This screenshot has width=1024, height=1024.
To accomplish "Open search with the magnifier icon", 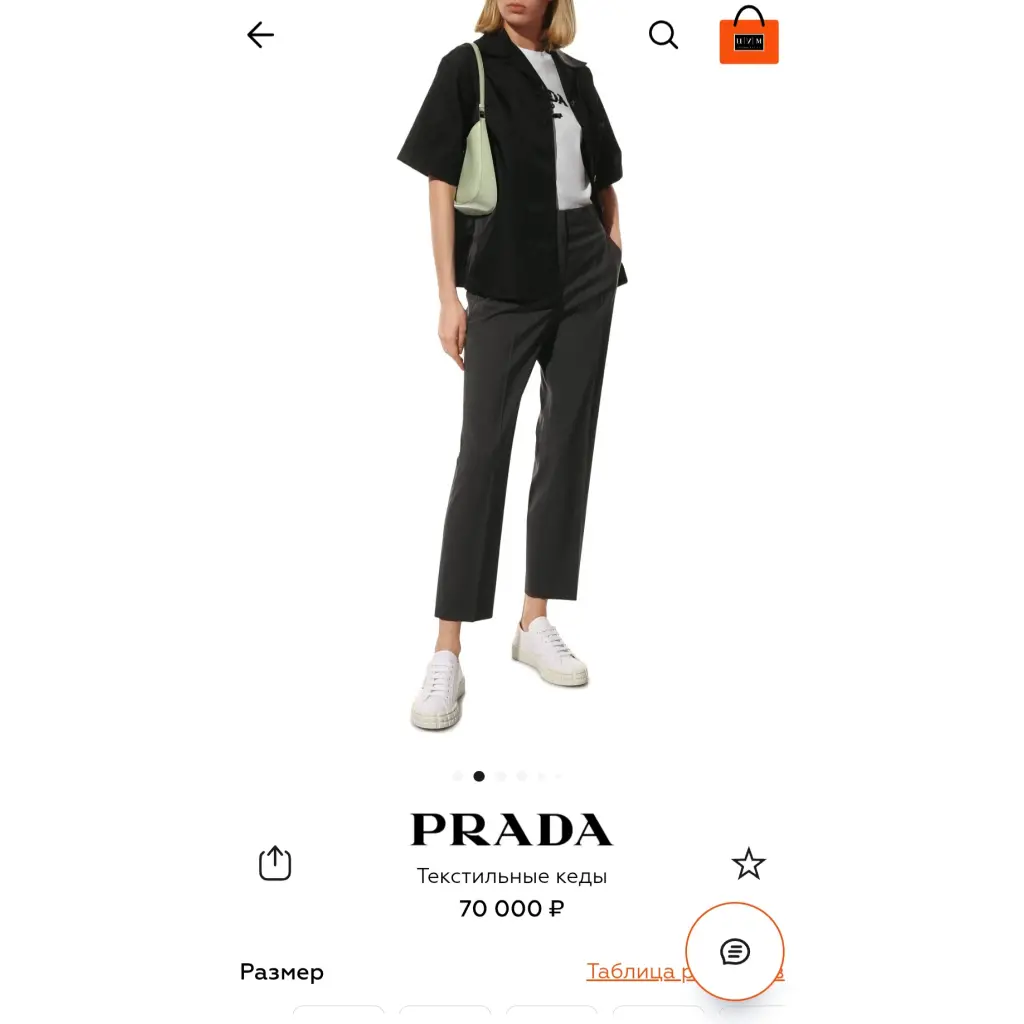I will (x=663, y=35).
